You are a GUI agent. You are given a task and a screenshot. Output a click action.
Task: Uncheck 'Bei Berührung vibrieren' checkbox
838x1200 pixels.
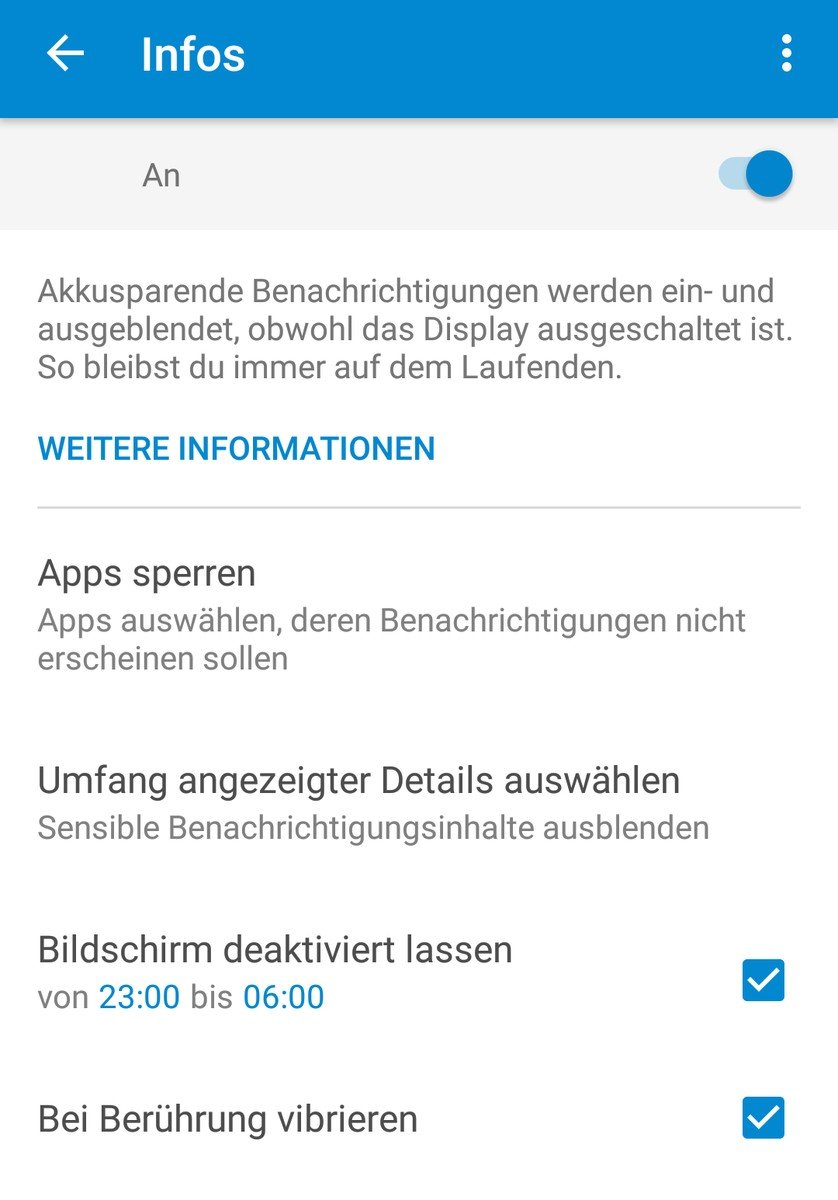pyautogui.click(x=763, y=1118)
